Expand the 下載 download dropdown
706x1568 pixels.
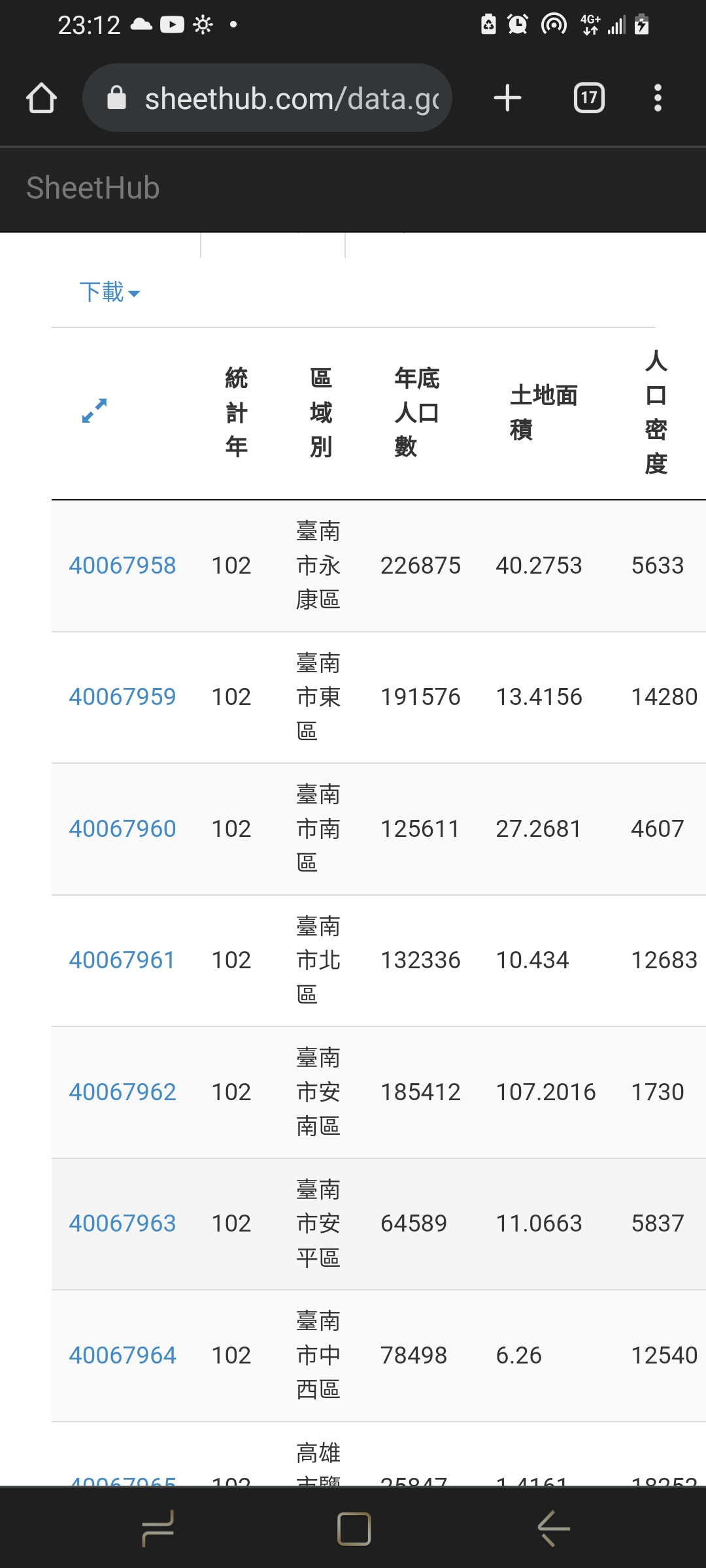(109, 291)
